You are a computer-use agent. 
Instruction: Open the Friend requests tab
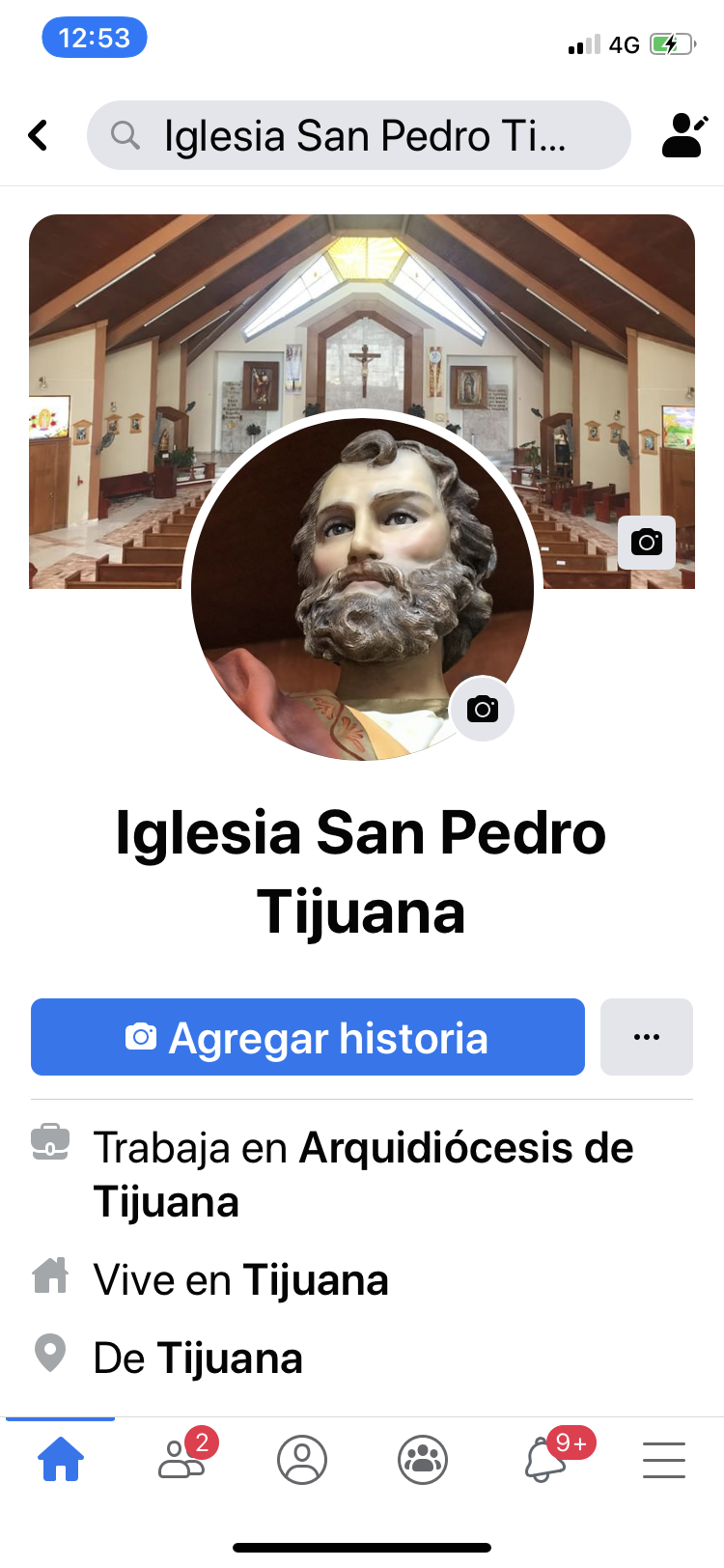181,1464
